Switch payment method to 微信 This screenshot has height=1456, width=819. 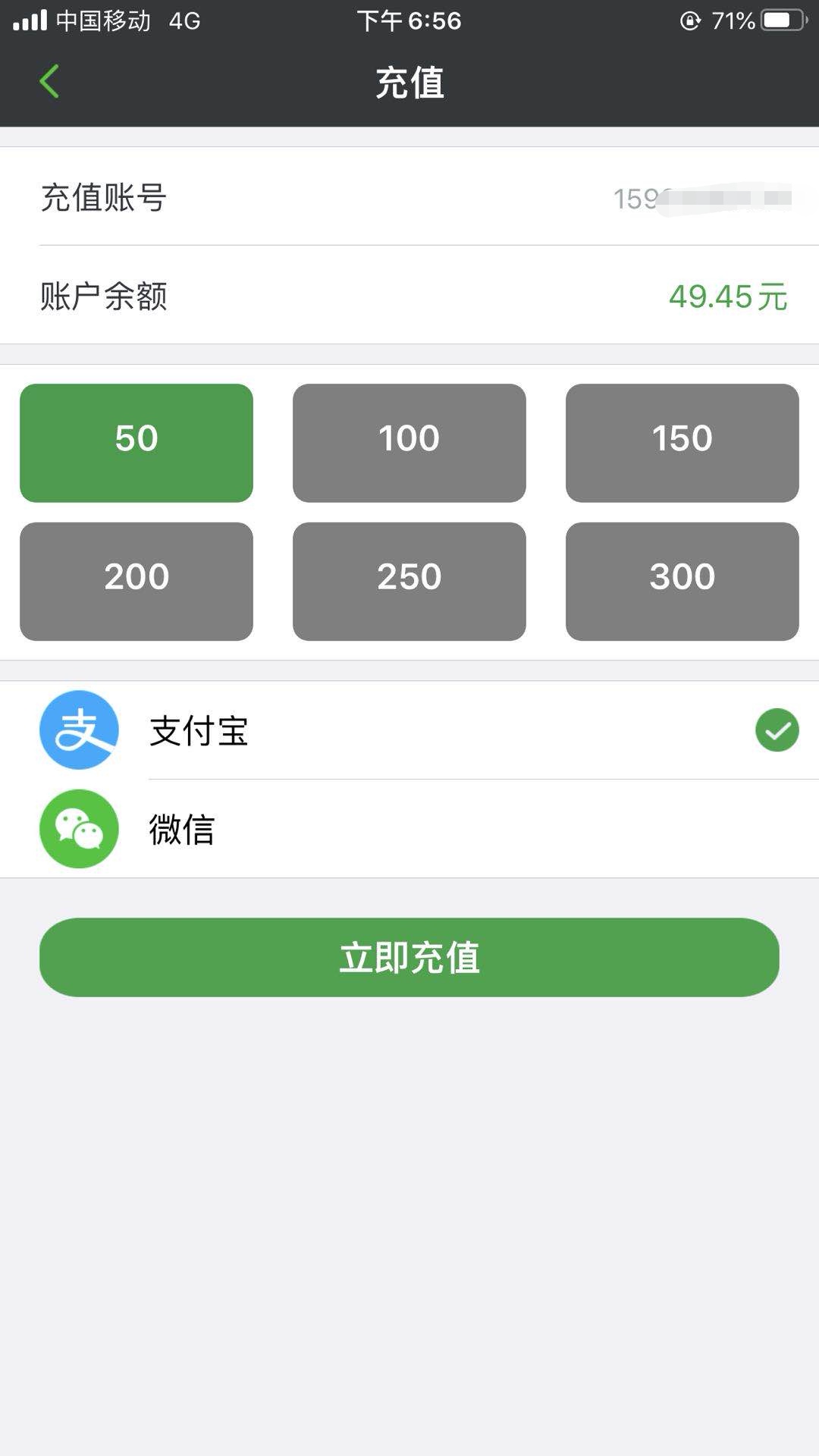(409, 829)
